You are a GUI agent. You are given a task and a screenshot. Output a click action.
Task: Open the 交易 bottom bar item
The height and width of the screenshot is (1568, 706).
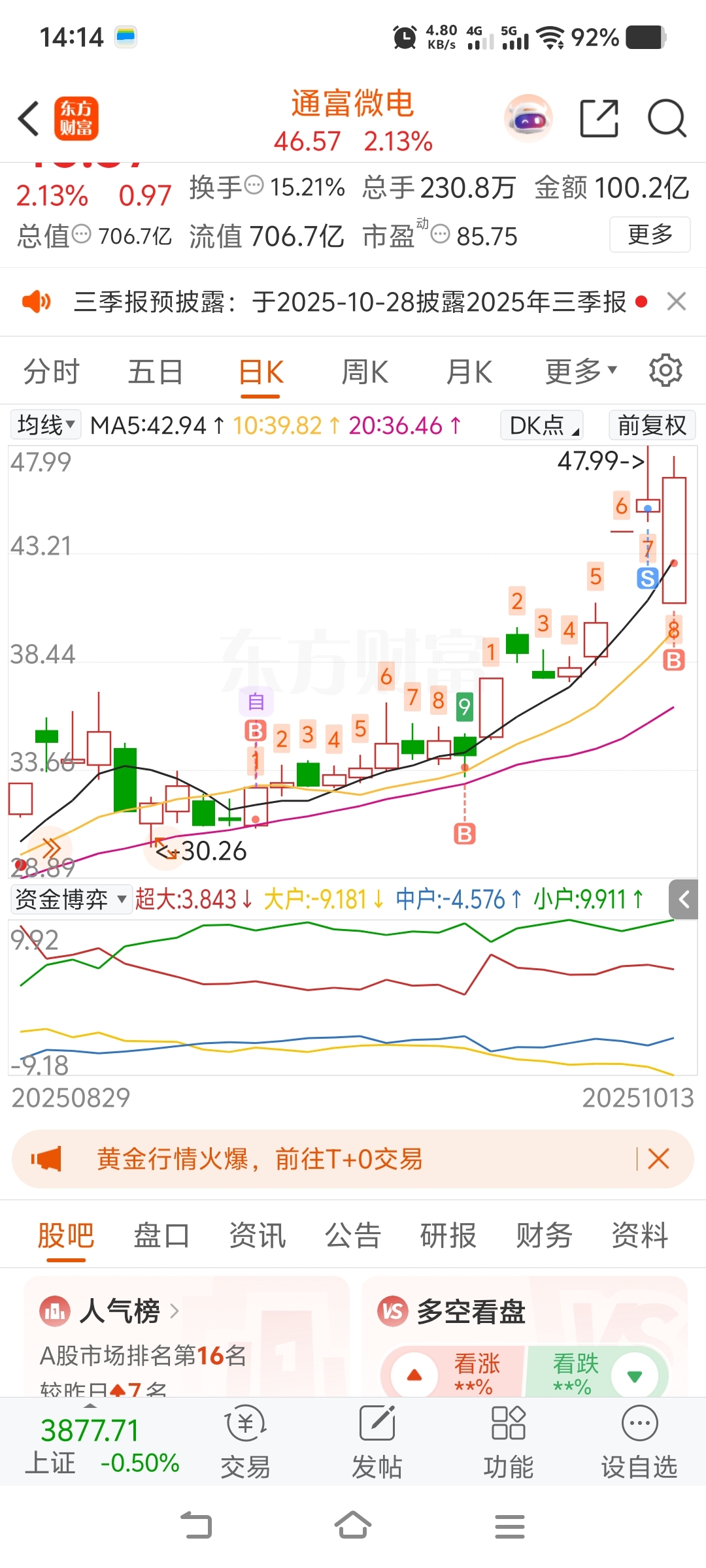(x=245, y=1441)
